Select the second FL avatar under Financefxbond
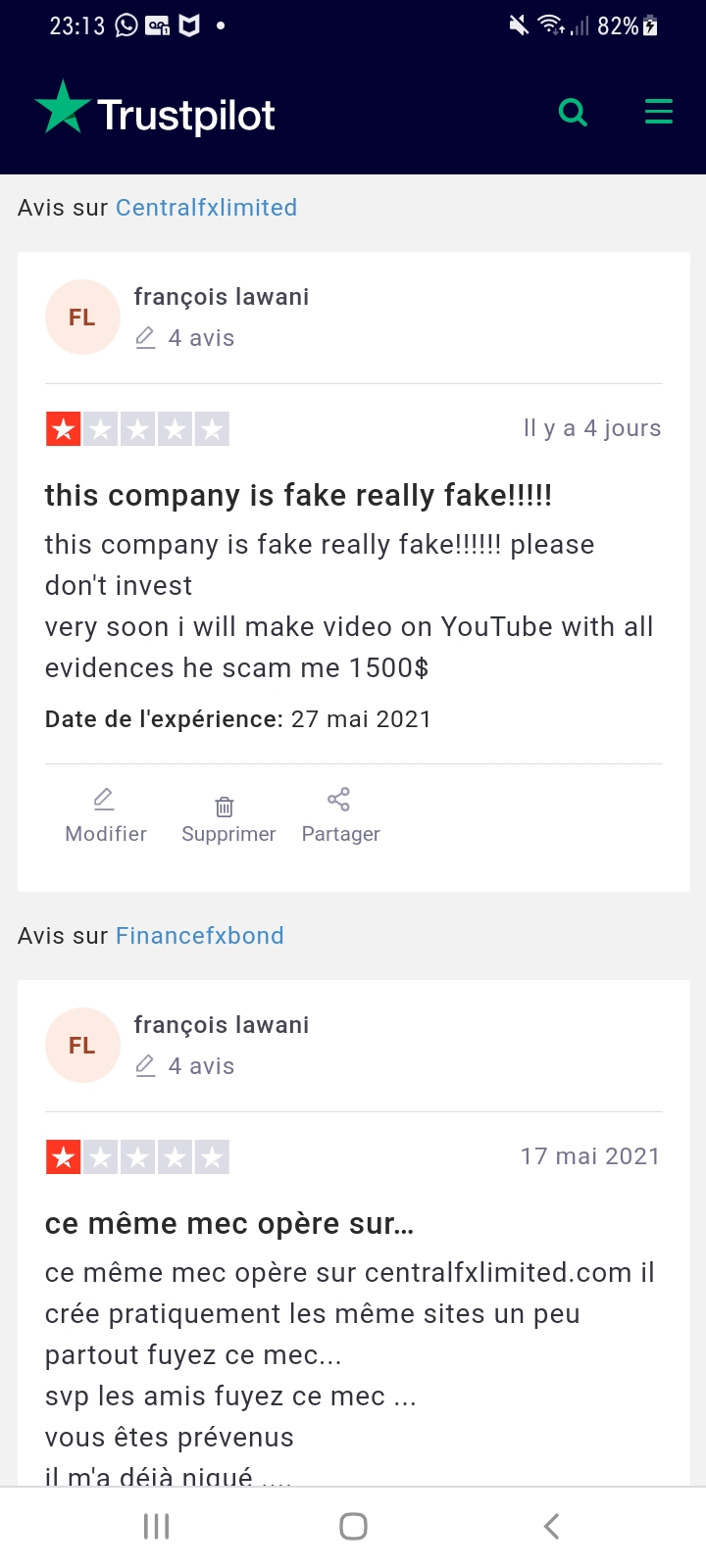Image resolution: width=706 pixels, height=1568 pixels. coord(82,1045)
